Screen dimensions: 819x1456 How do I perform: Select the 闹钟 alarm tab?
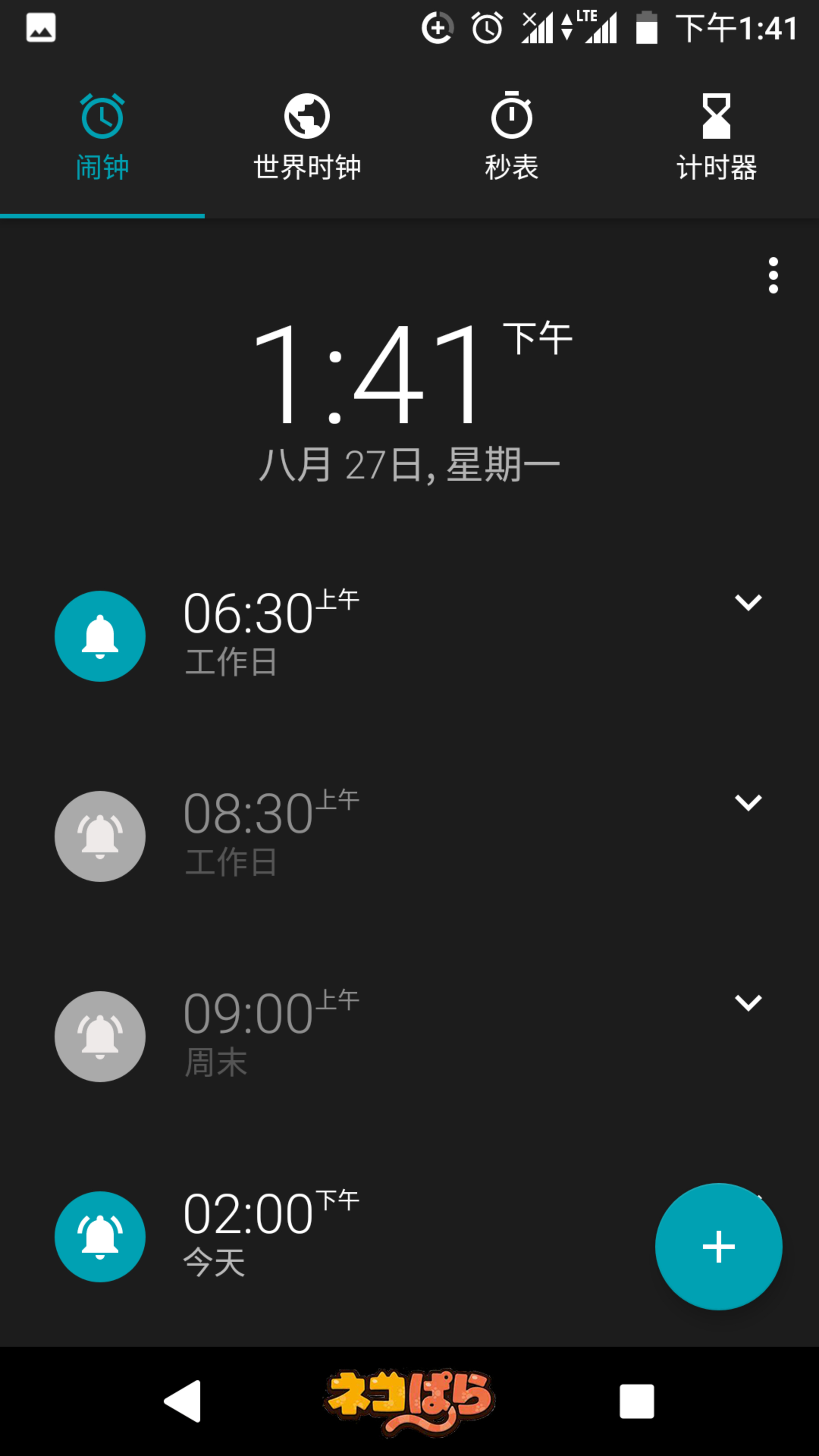tap(102, 138)
